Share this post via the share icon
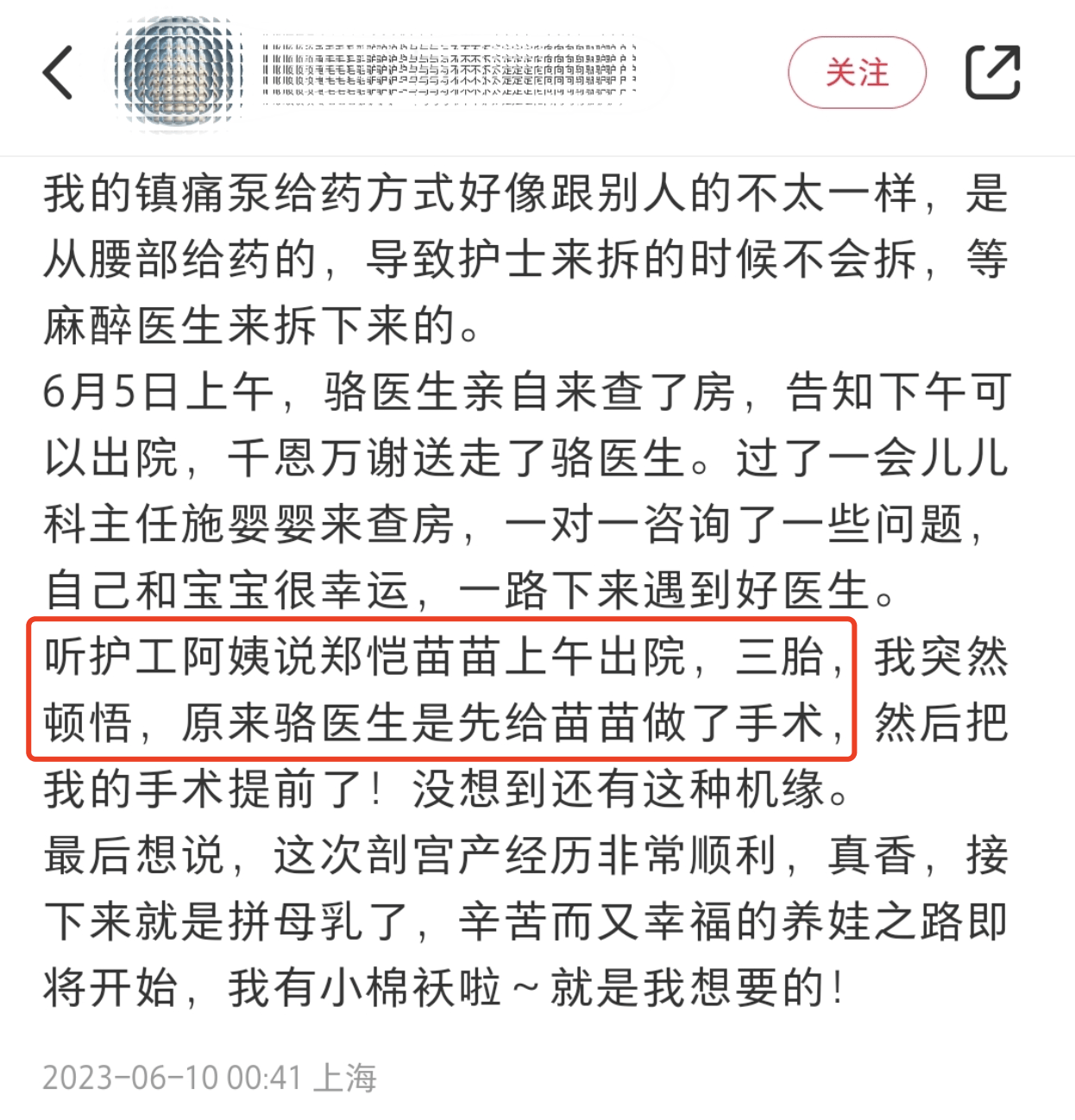This screenshot has width=1075, height=1120. coord(992,72)
